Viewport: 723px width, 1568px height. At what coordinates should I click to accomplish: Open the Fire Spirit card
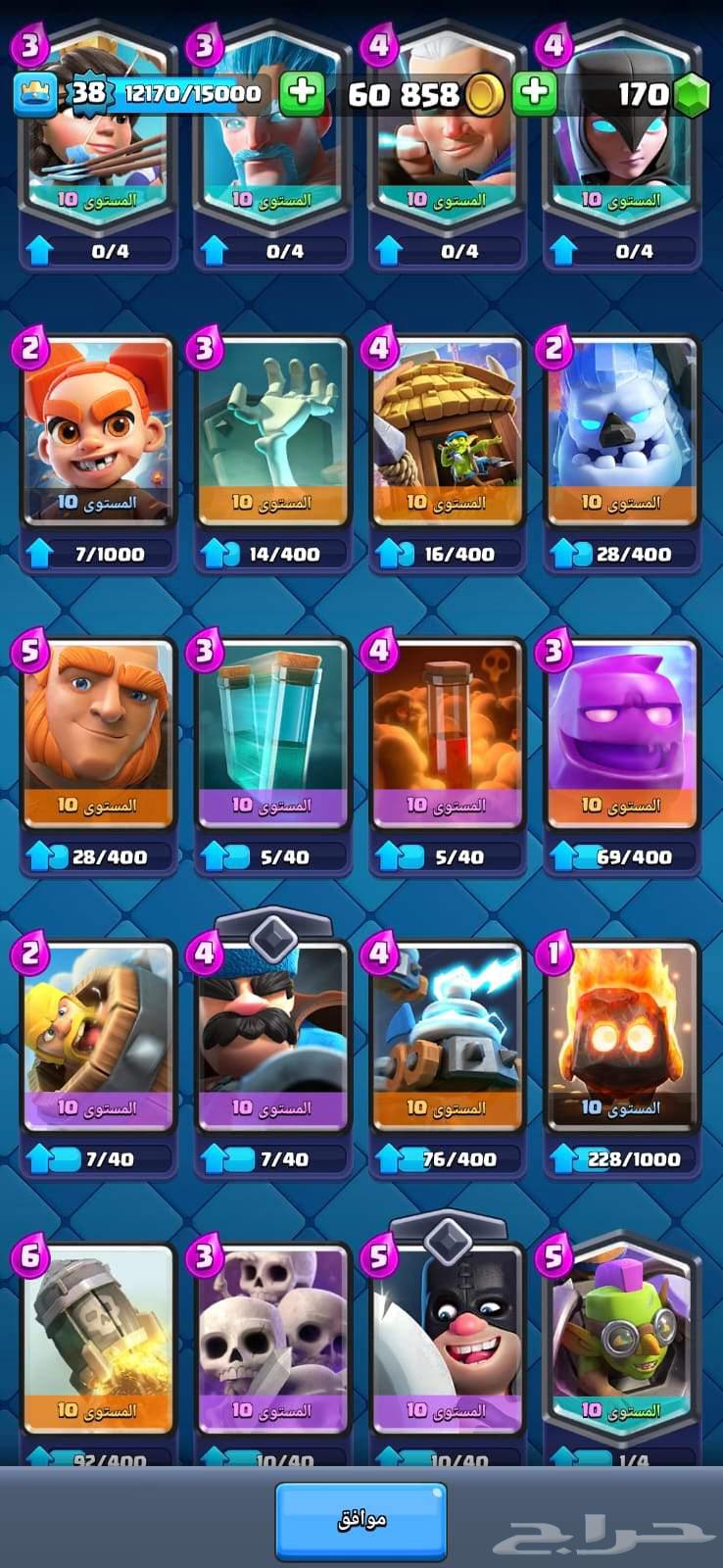pyautogui.click(x=621, y=1038)
